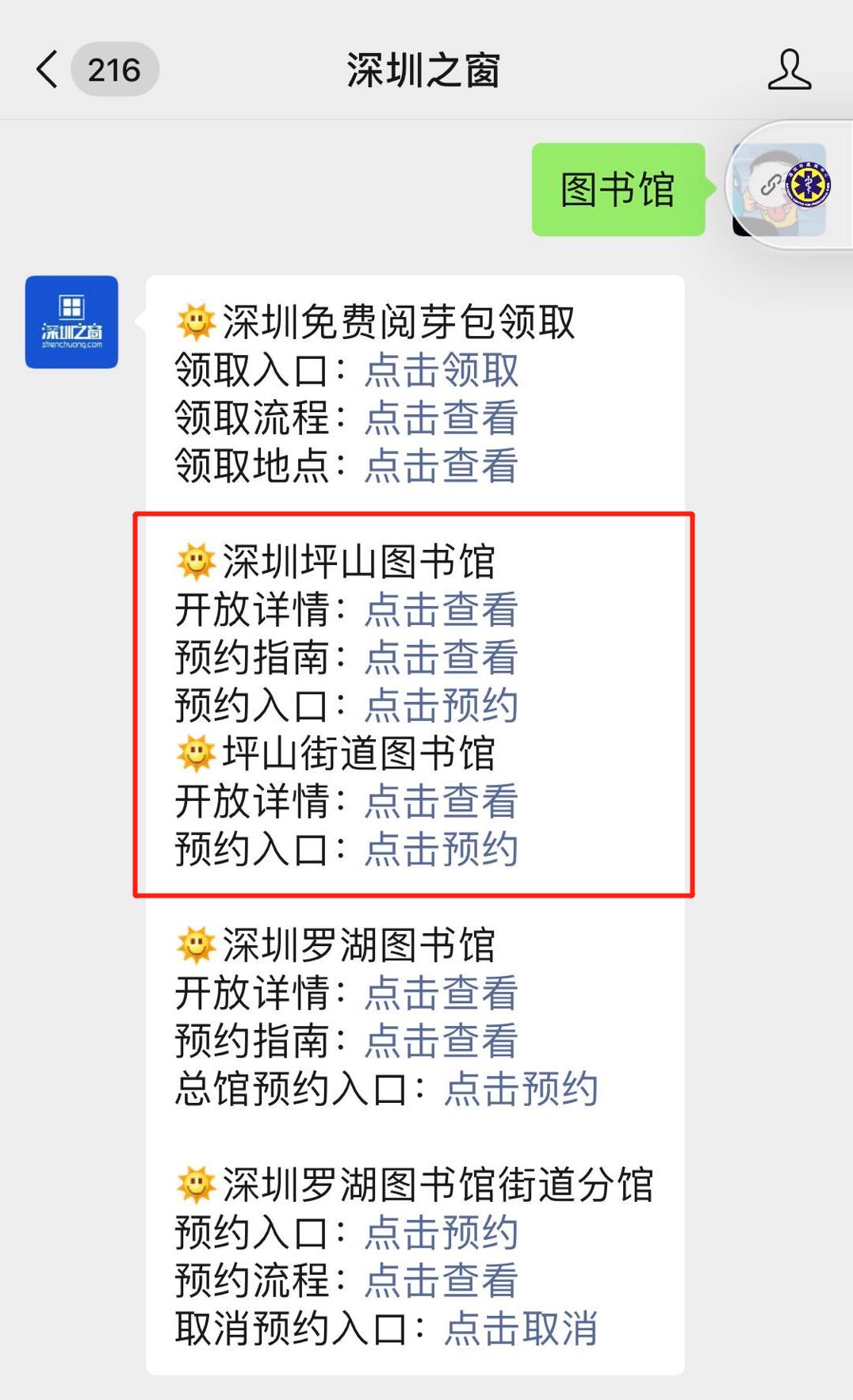The height and width of the screenshot is (1400, 853).
Task: Open the 深圳之窗 account profile icon
Action: pyautogui.click(x=789, y=70)
